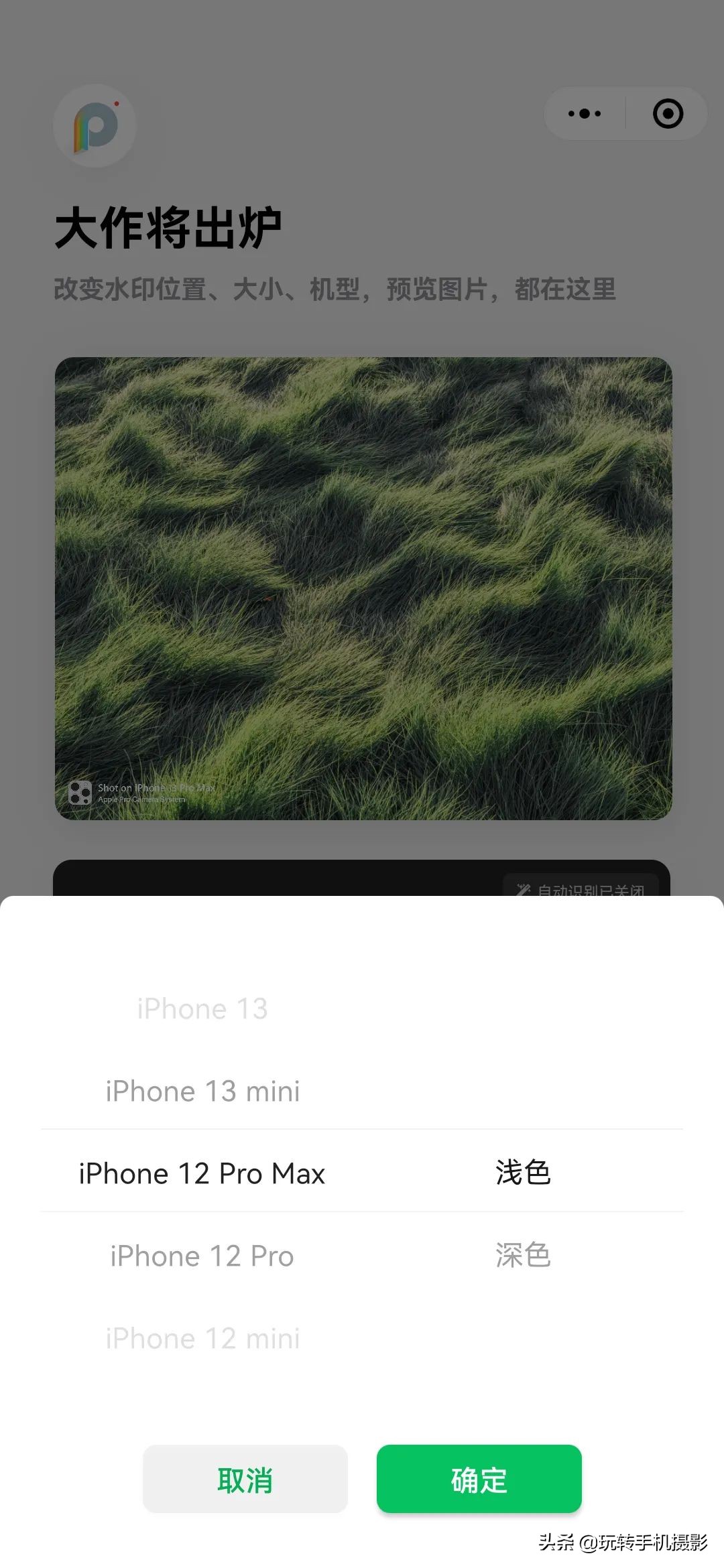This screenshot has height=1568, width=724.
Task: Cancel the picker with 取消
Action: point(245,1479)
